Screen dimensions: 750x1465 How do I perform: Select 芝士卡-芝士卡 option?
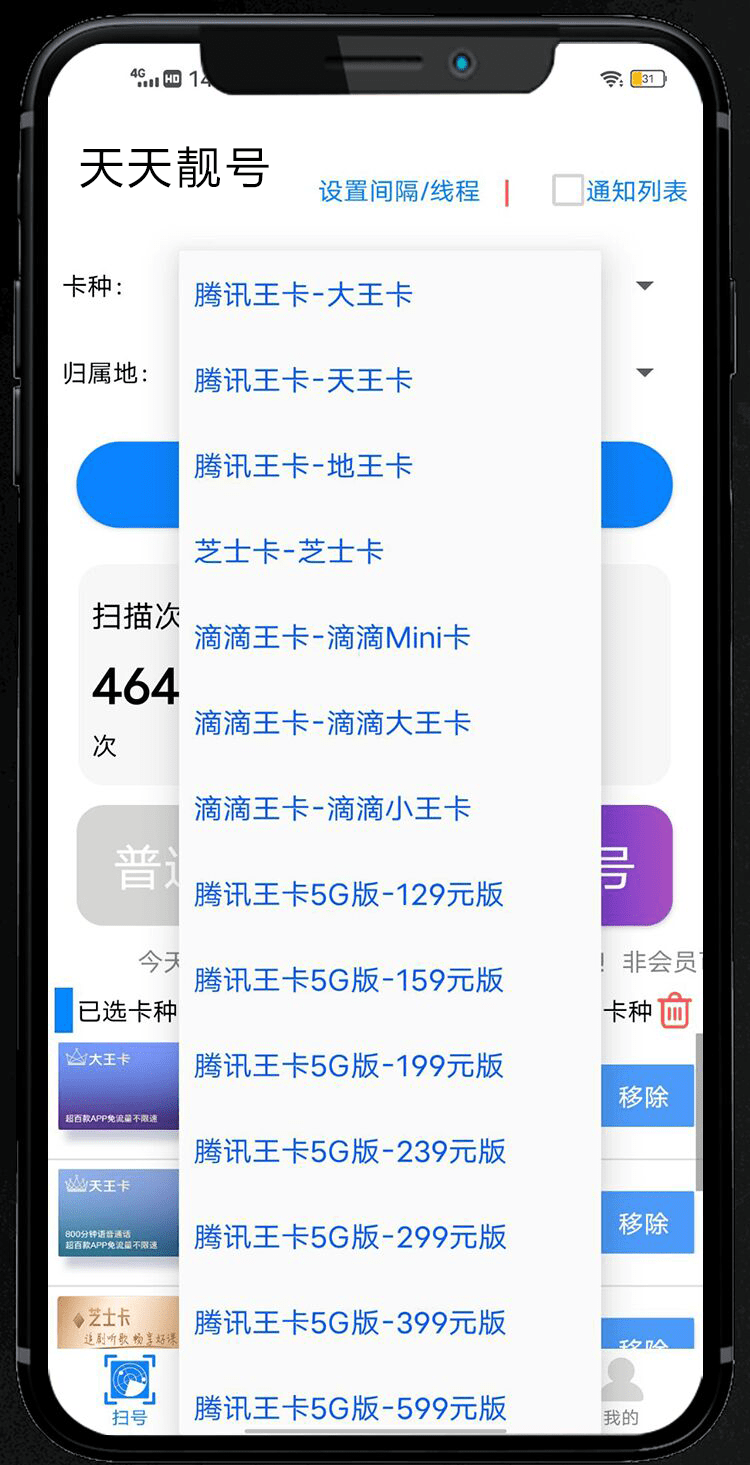tap(289, 551)
